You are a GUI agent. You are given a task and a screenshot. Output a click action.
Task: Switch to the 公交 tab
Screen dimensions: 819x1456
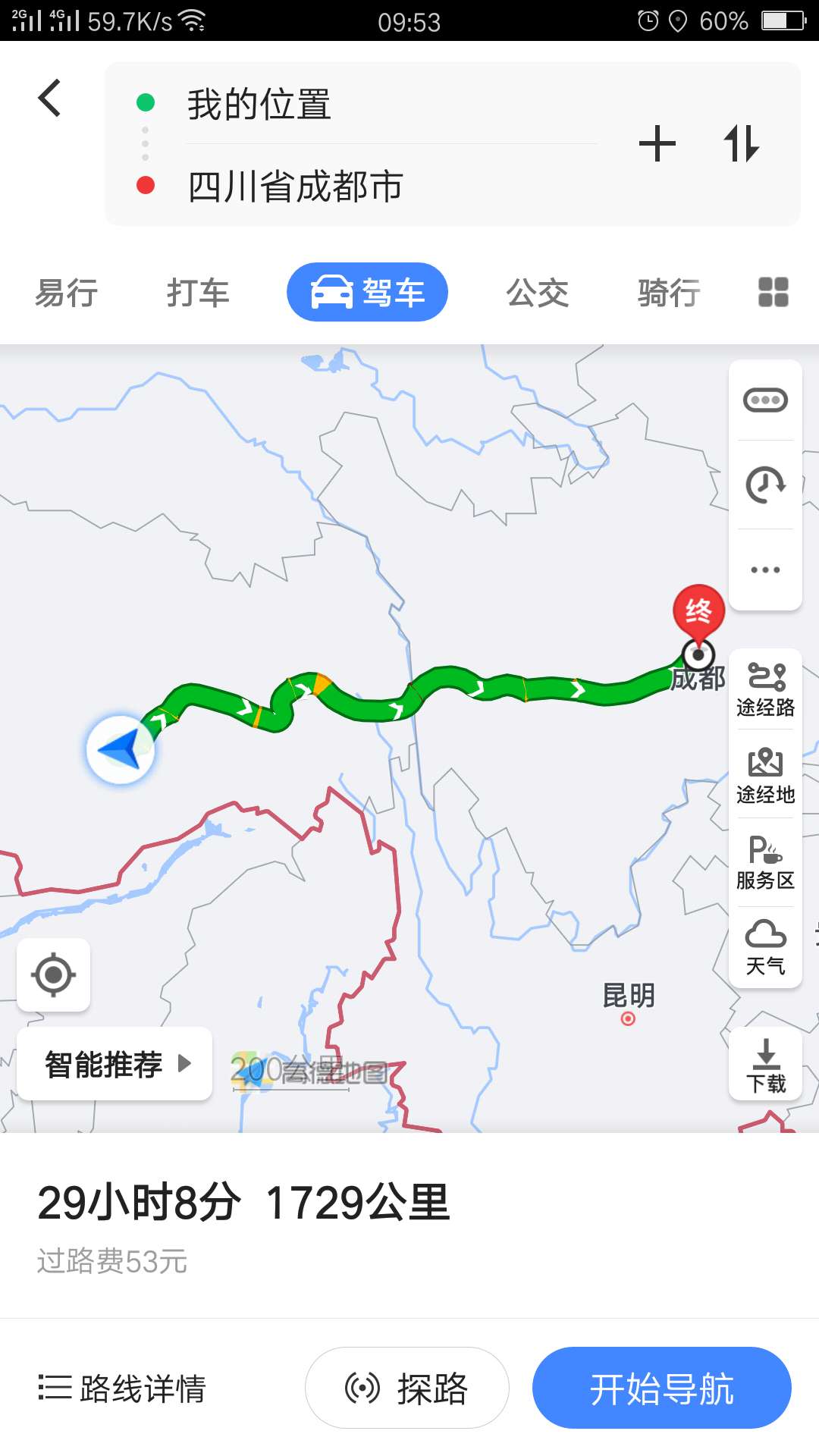pos(538,293)
